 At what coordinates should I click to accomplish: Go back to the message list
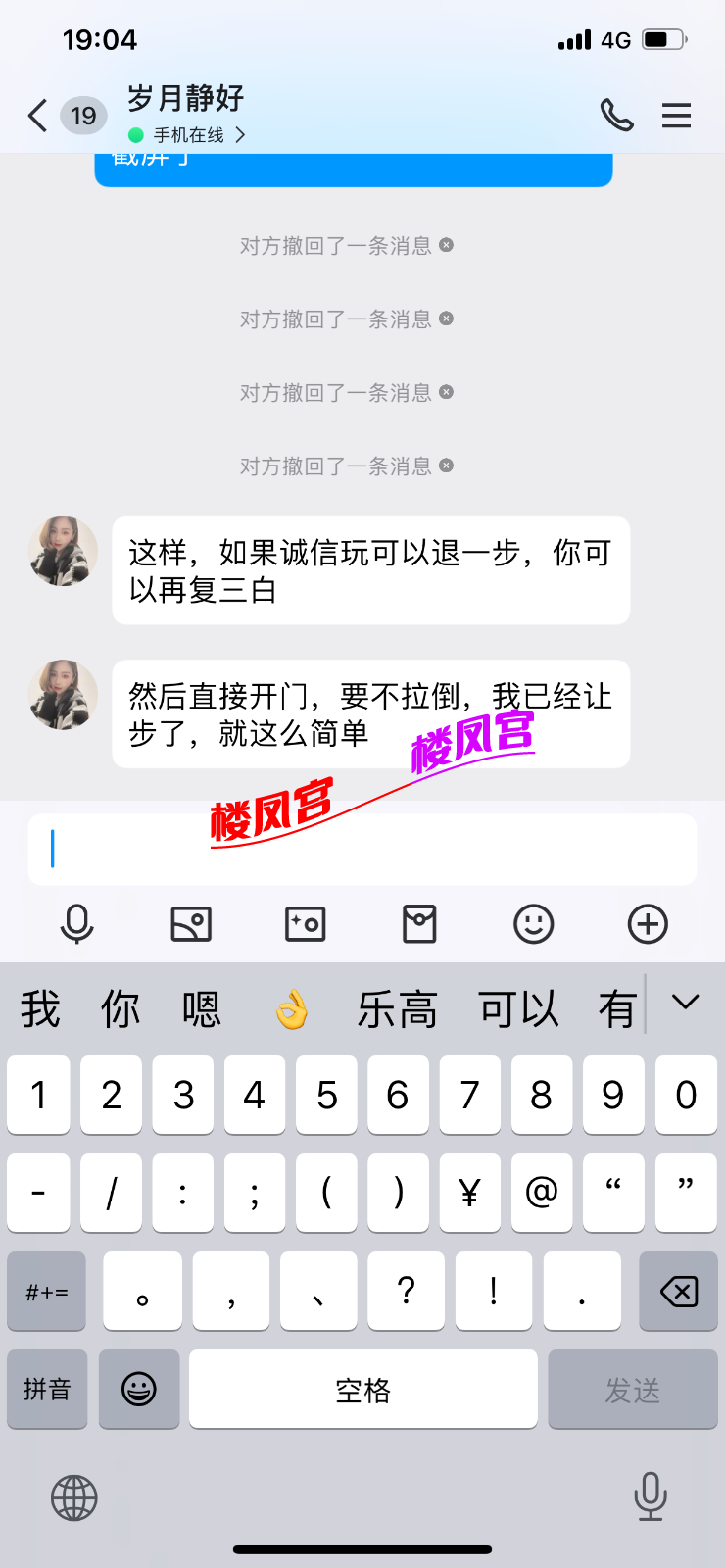(x=37, y=116)
